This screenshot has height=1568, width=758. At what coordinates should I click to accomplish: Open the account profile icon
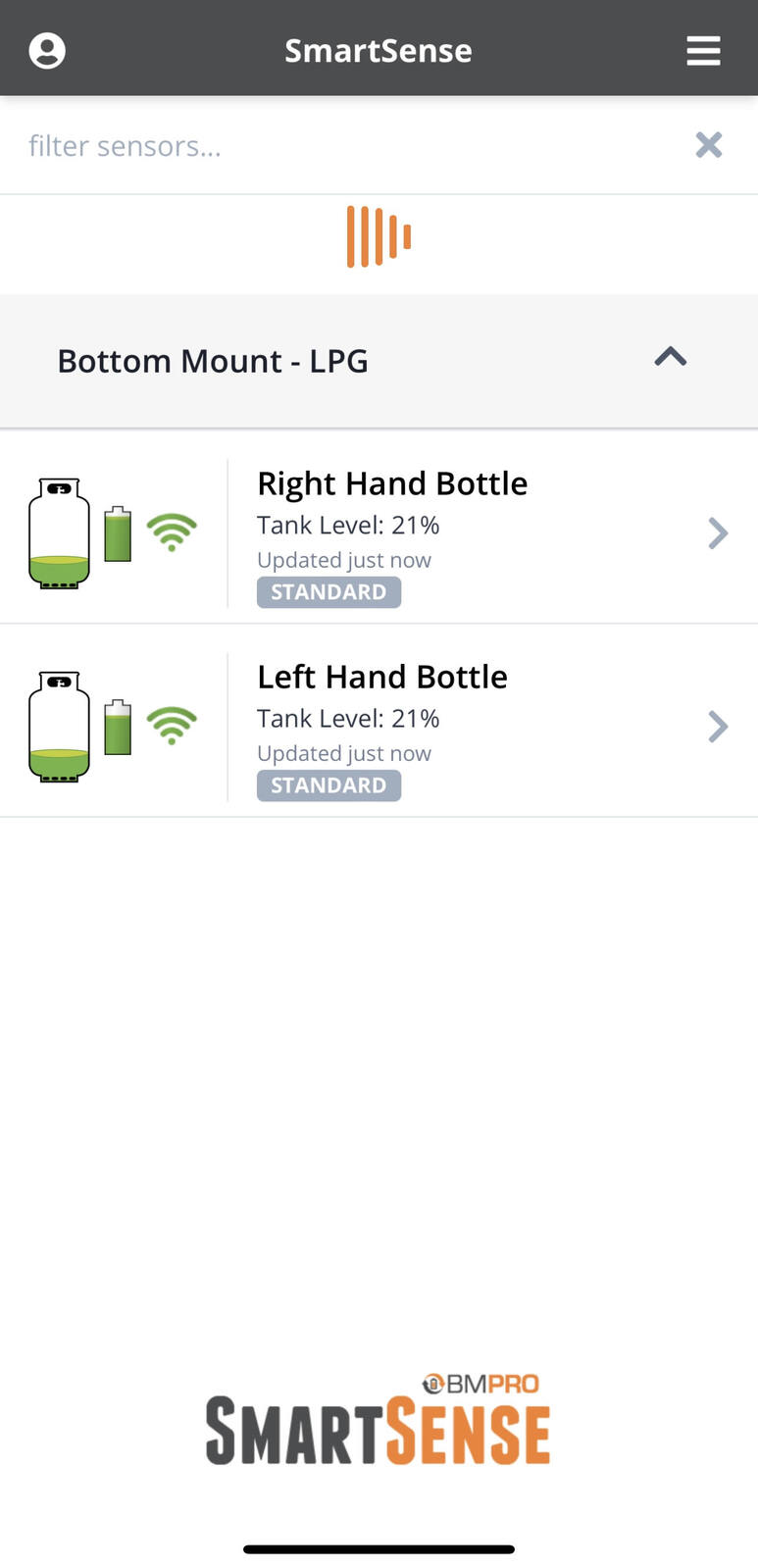click(47, 50)
